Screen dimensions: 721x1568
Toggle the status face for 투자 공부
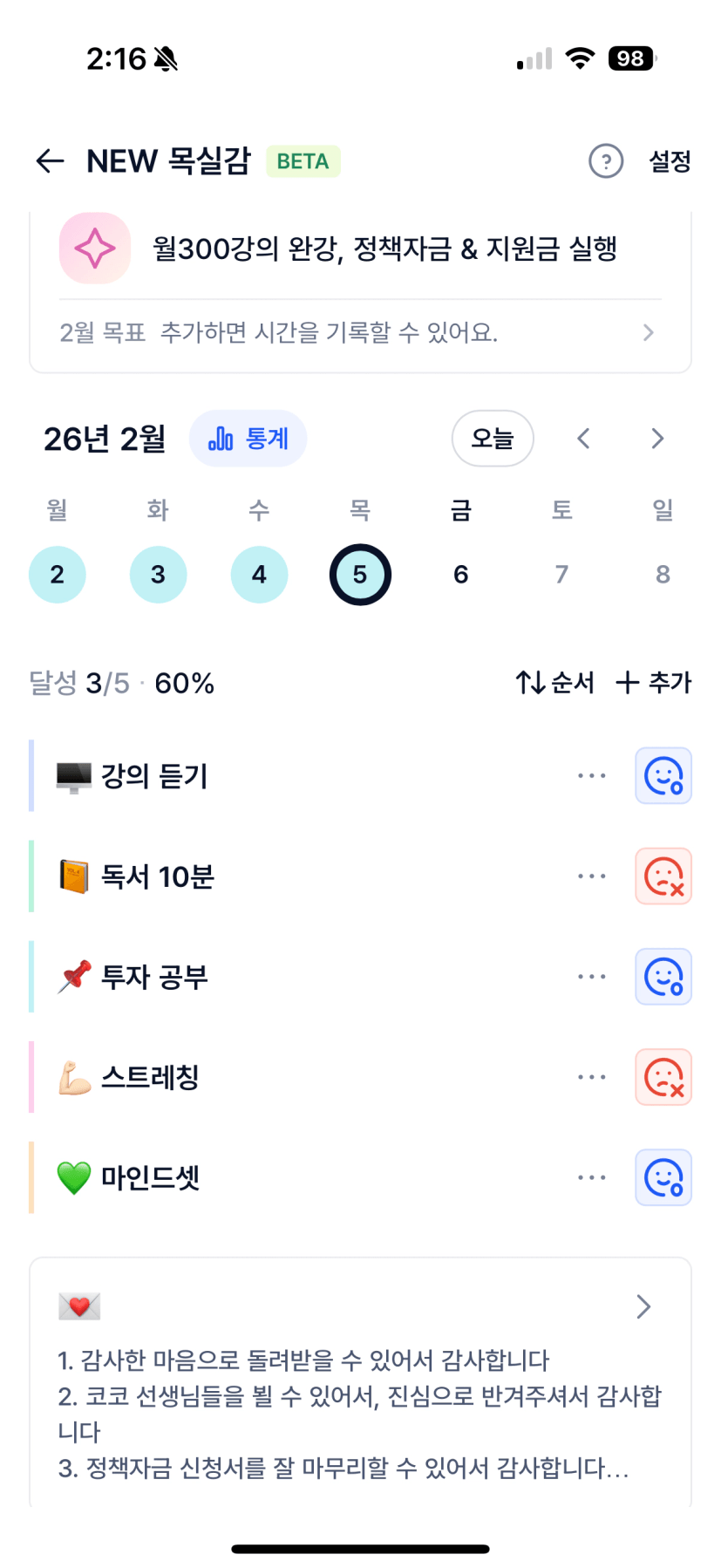[x=663, y=977]
